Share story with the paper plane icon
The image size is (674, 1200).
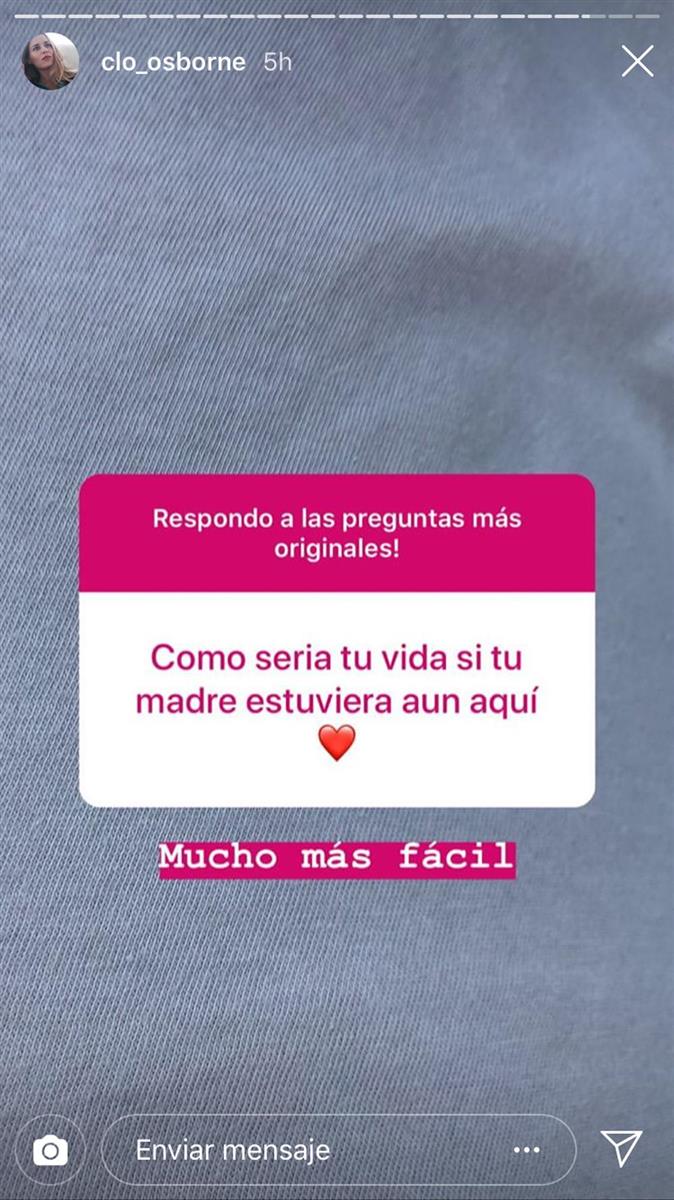click(621, 1149)
